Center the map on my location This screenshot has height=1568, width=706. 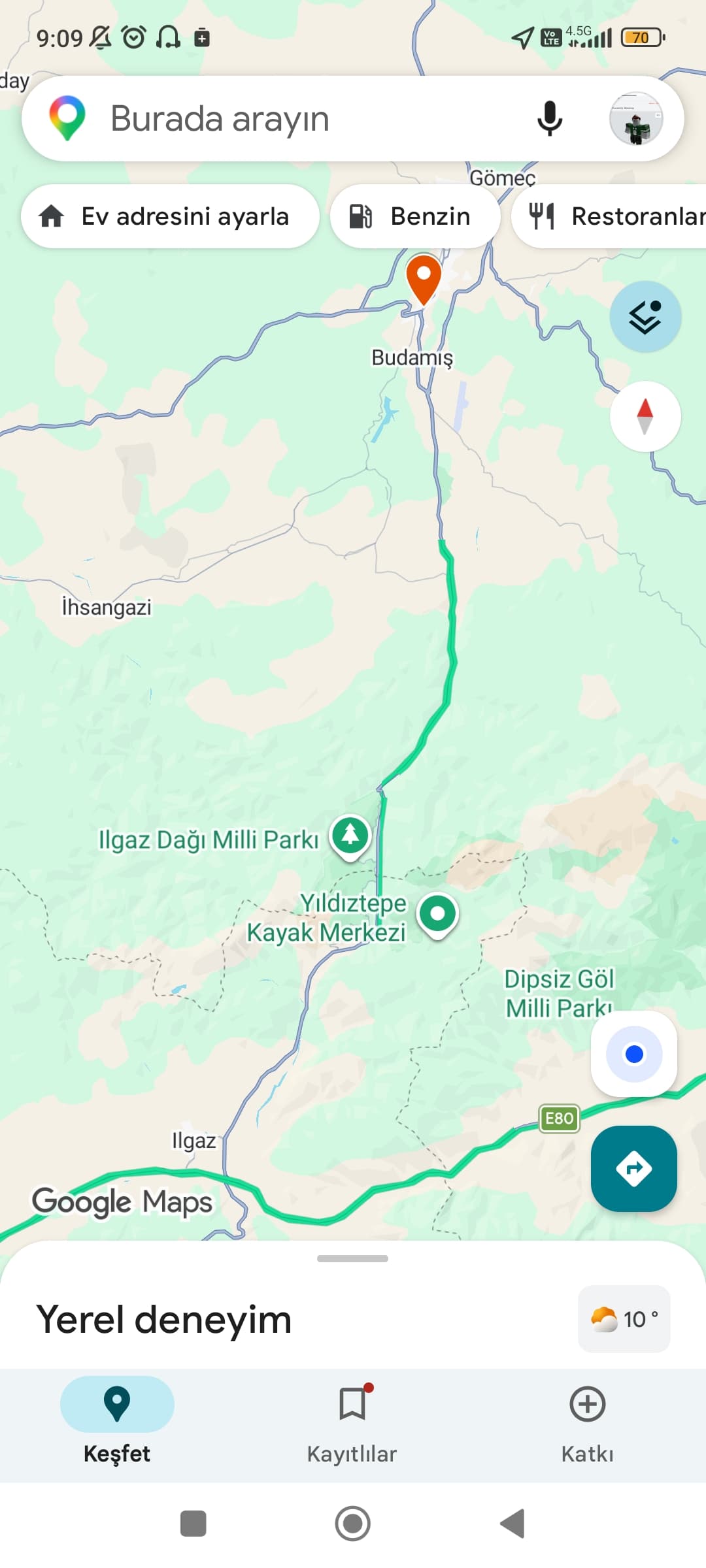[633, 1054]
